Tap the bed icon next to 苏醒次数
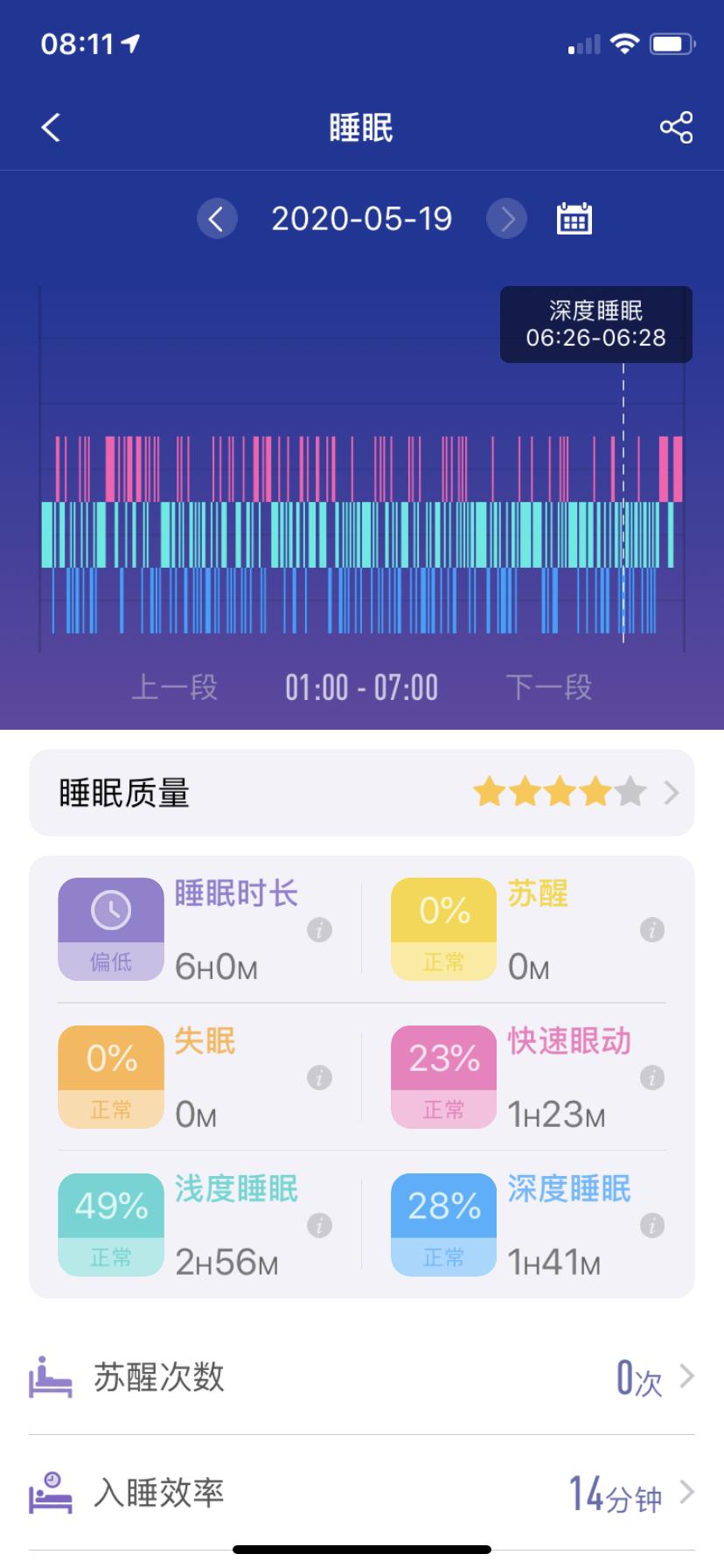This screenshot has height=1568, width=724. pyautogui.click(x=48, y=1376)
